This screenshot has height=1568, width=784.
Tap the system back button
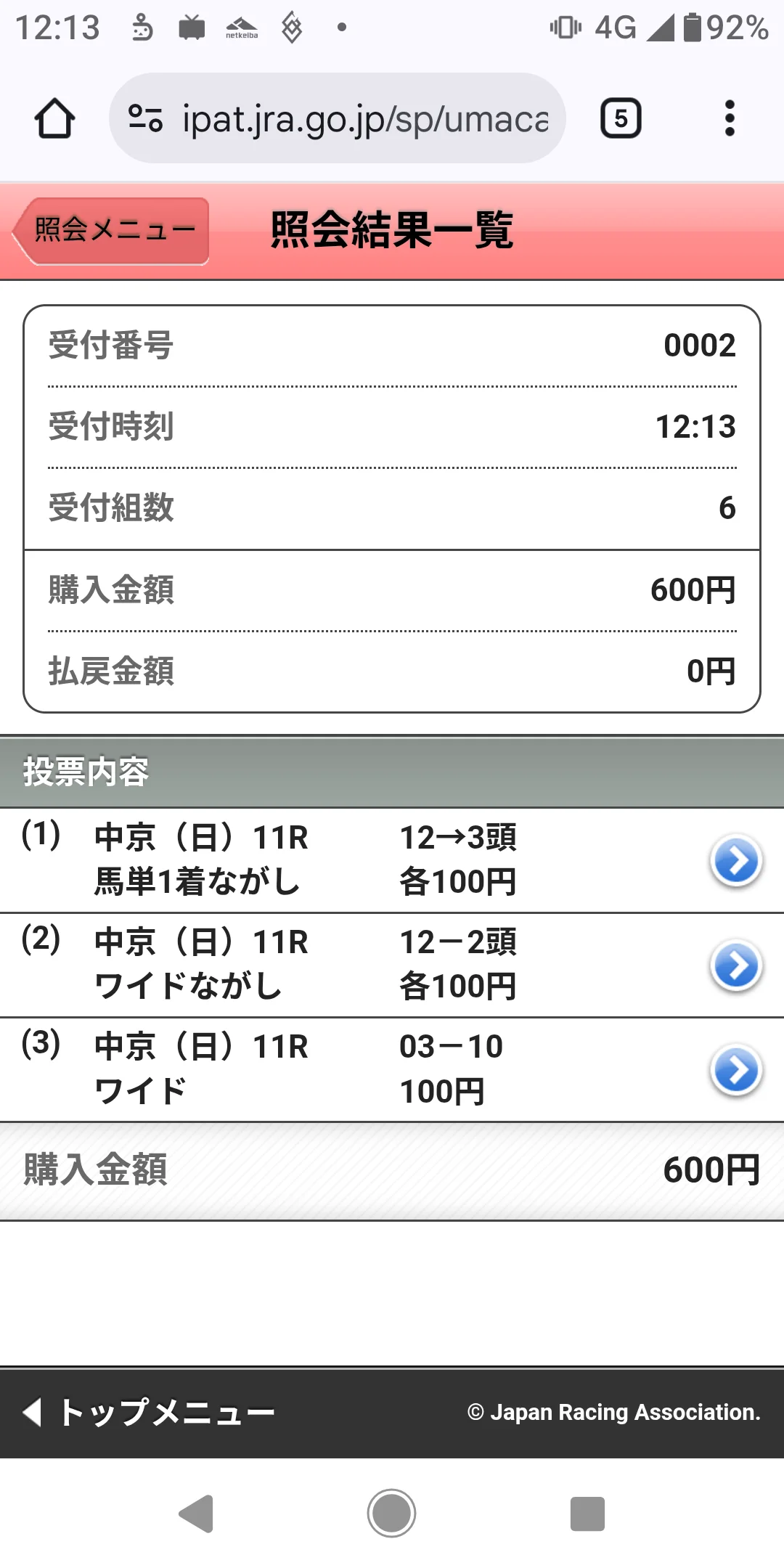(196, 1514)
